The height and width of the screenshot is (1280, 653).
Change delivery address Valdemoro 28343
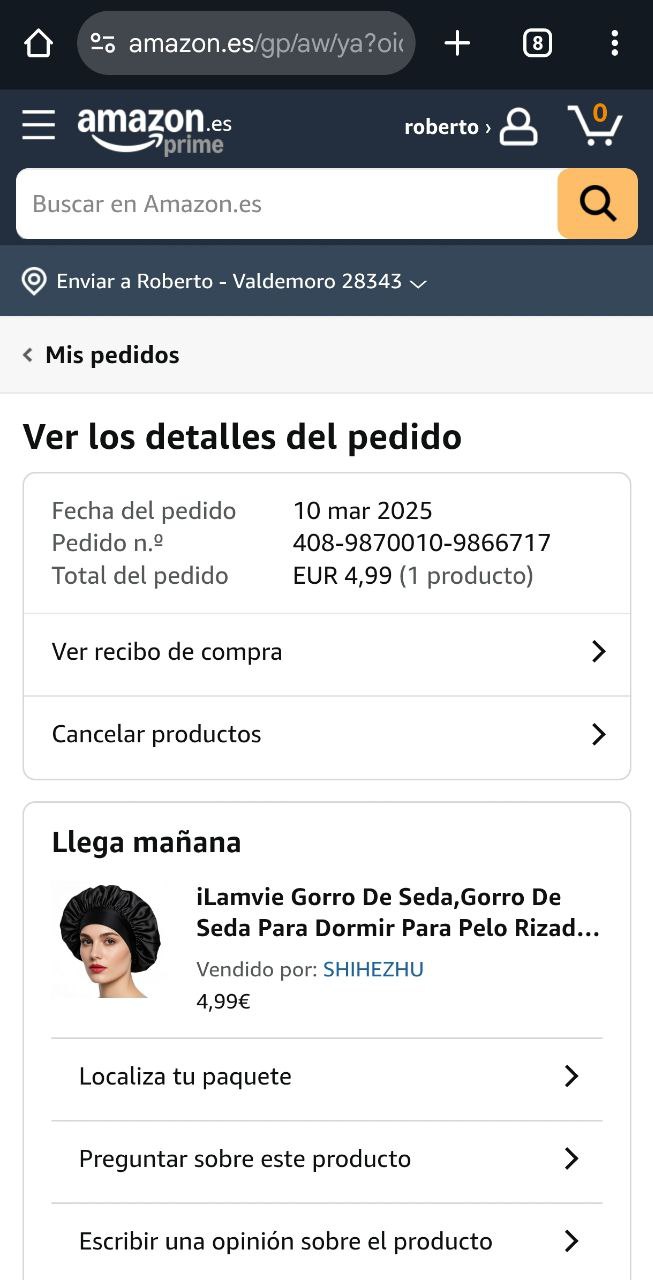pyautogui.click(x=226, y=281)
